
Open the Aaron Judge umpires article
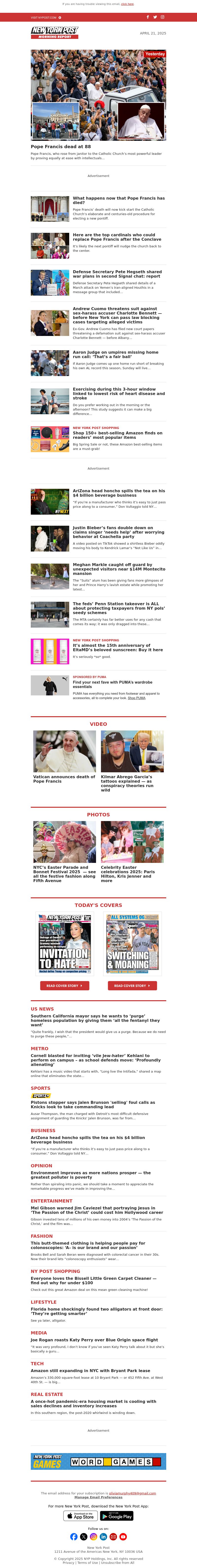tap(115, 354)
